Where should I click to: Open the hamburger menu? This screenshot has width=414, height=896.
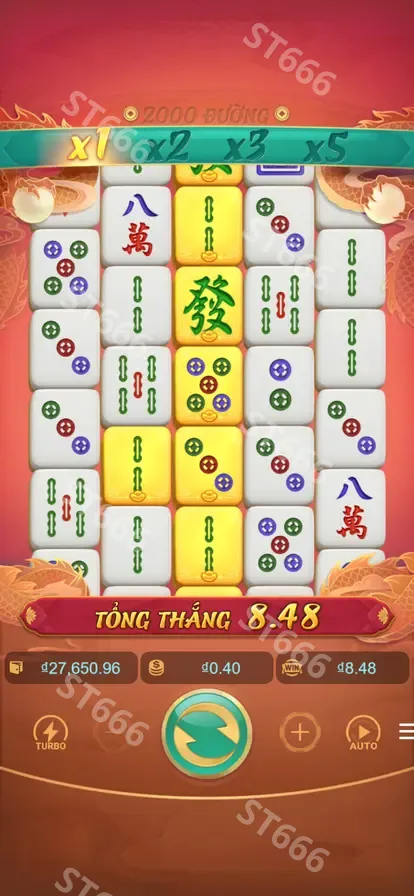coord(407,731)
